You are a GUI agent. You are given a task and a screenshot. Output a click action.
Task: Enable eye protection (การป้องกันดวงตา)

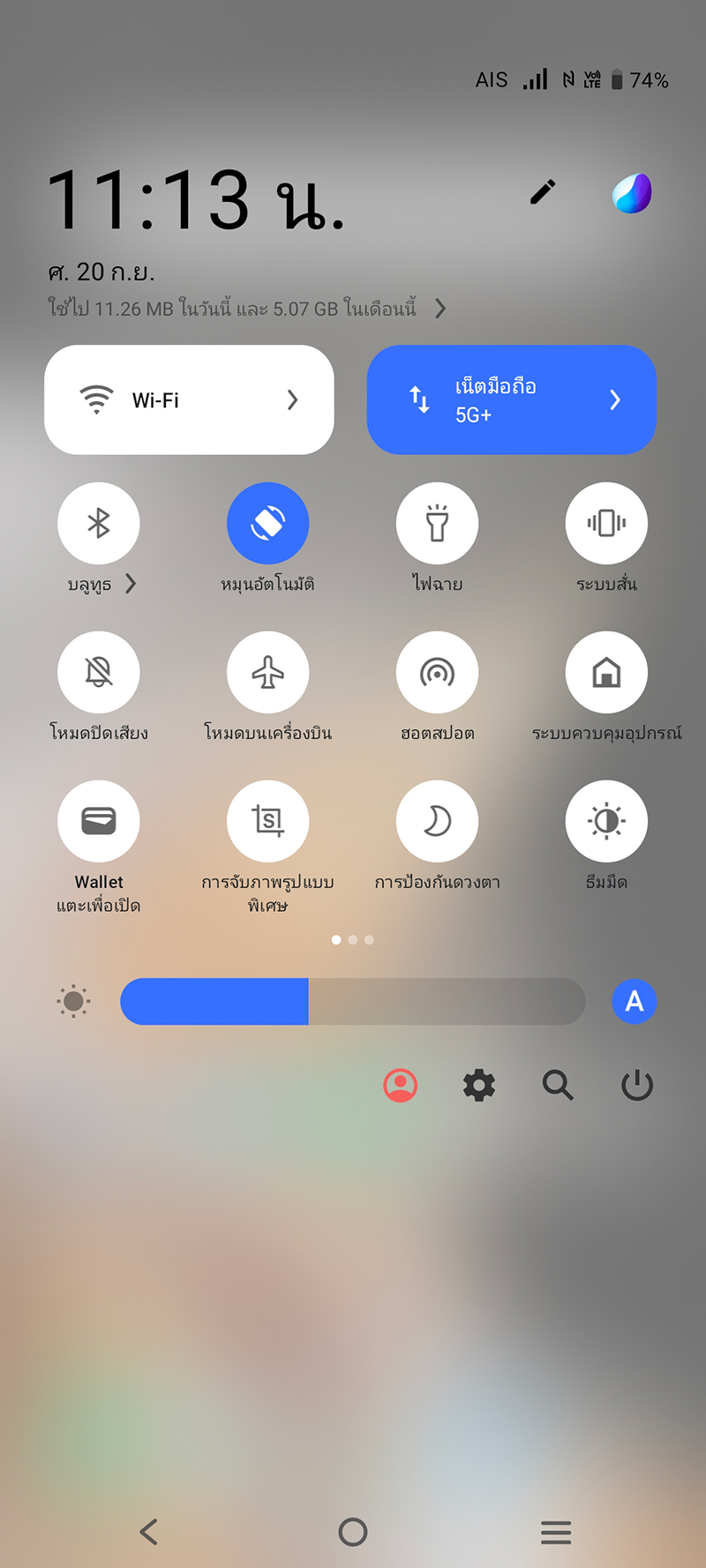(437, 821)
